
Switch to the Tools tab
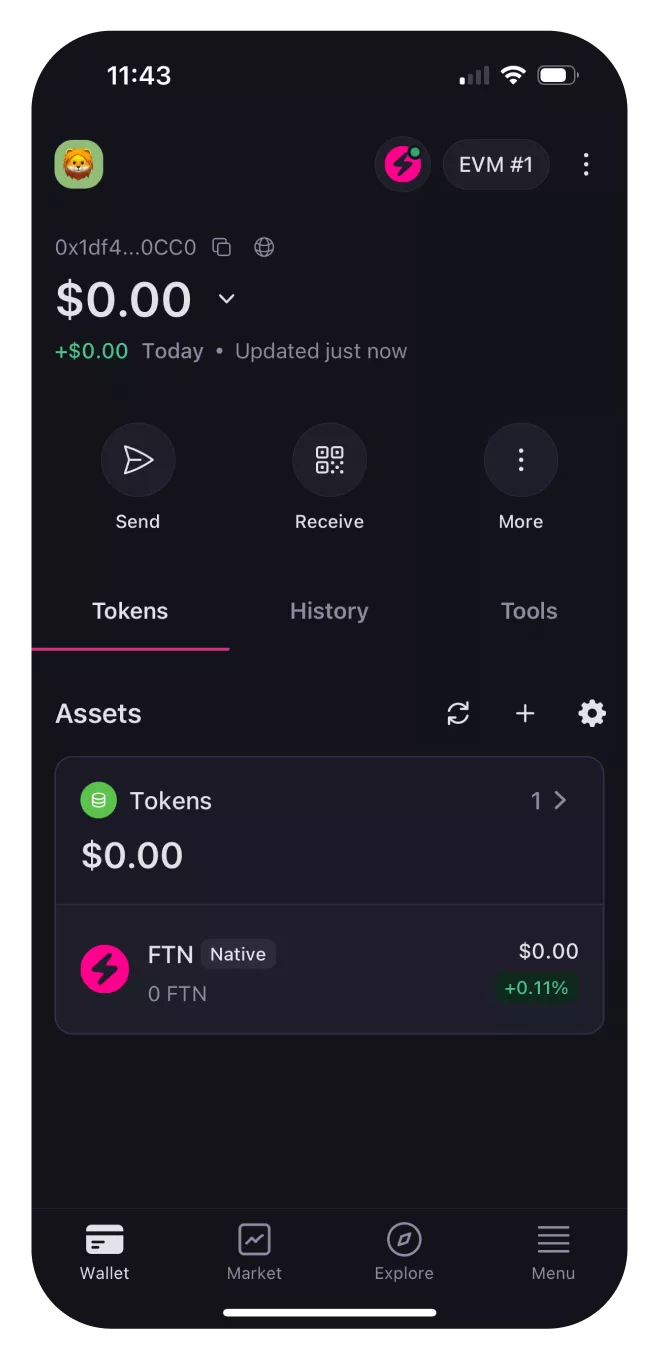click(x=529, y=611)
